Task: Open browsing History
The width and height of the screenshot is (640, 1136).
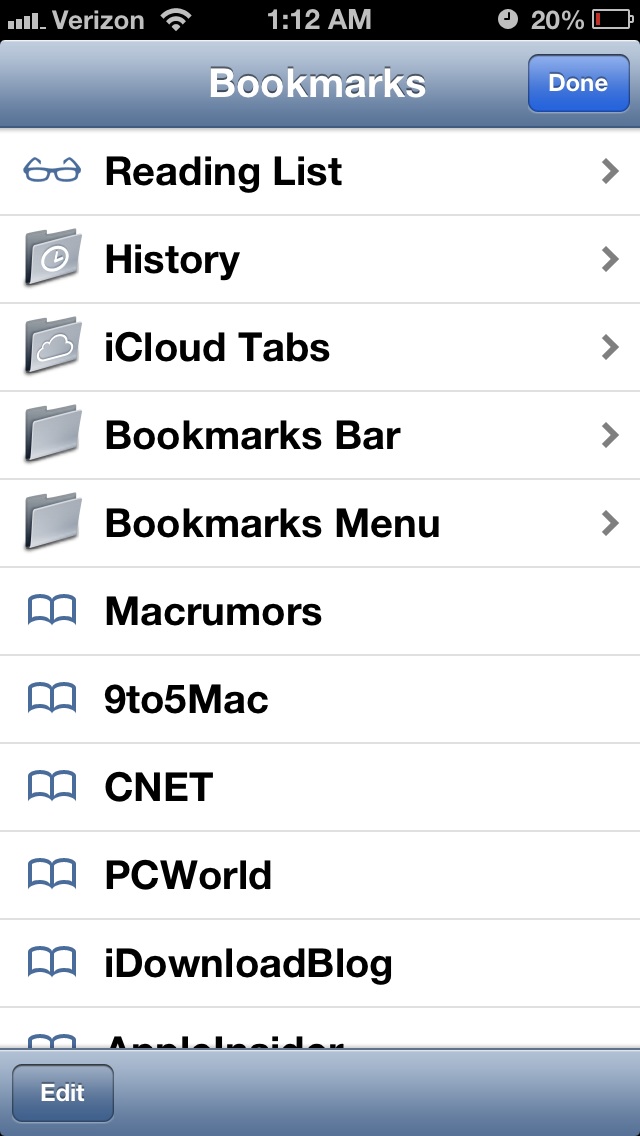Action: [320, 259]
